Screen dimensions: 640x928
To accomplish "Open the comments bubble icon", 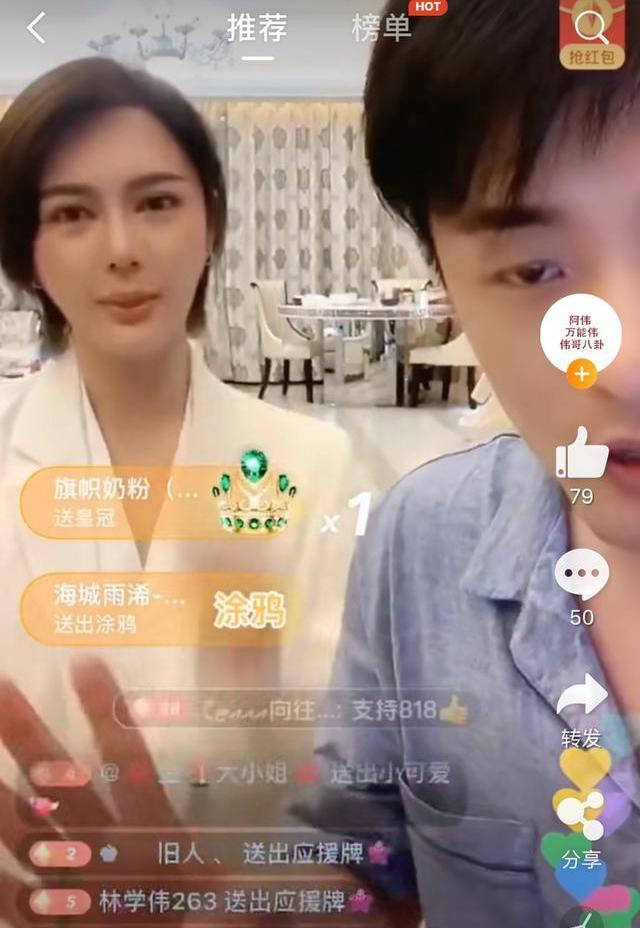I will click(581, 576).
